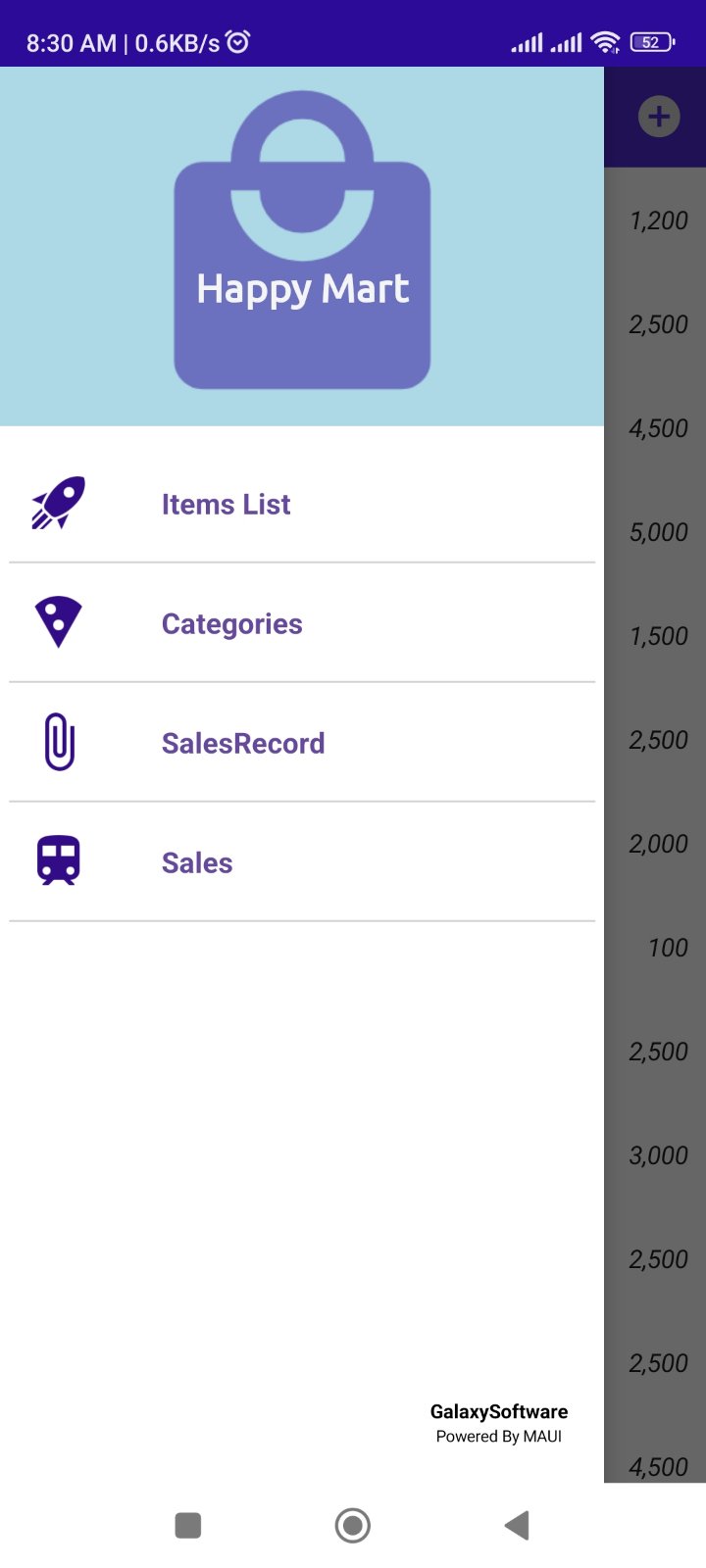Open the SalesRecord page
Screen dimensions: 706x1568
[242, 744]
